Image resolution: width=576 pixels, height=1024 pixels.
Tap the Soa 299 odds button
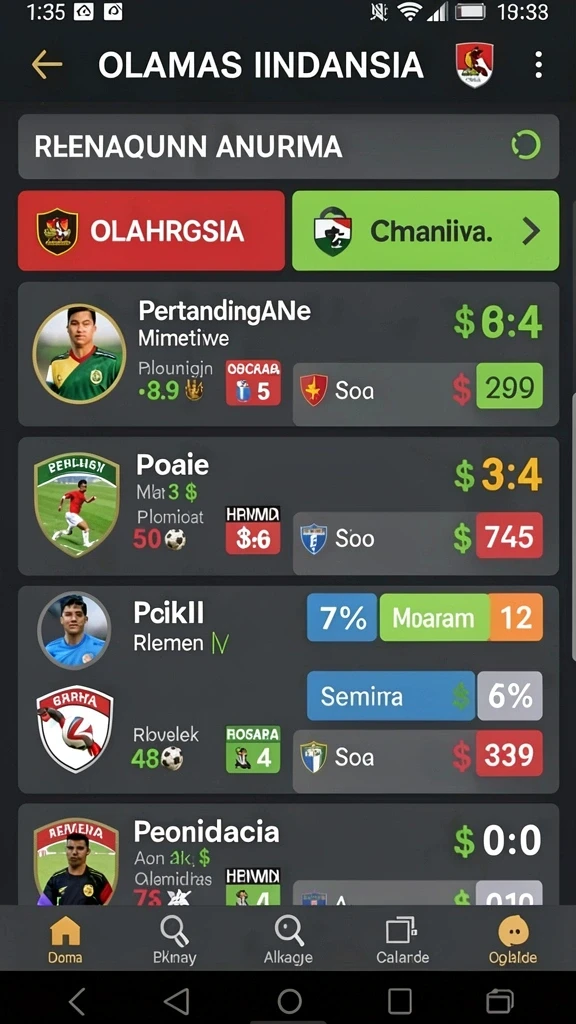pos(419,391)
